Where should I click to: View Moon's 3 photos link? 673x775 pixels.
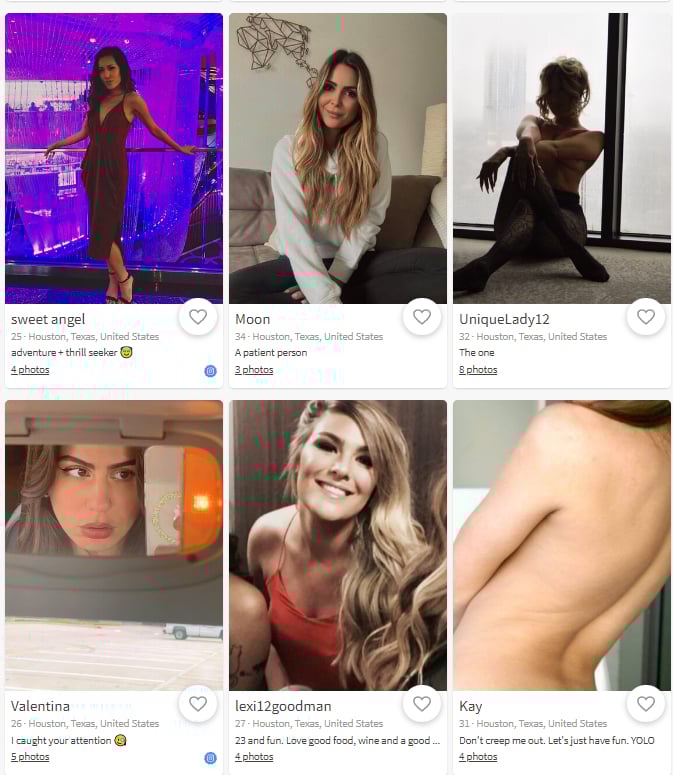click(x=254, y=370)
